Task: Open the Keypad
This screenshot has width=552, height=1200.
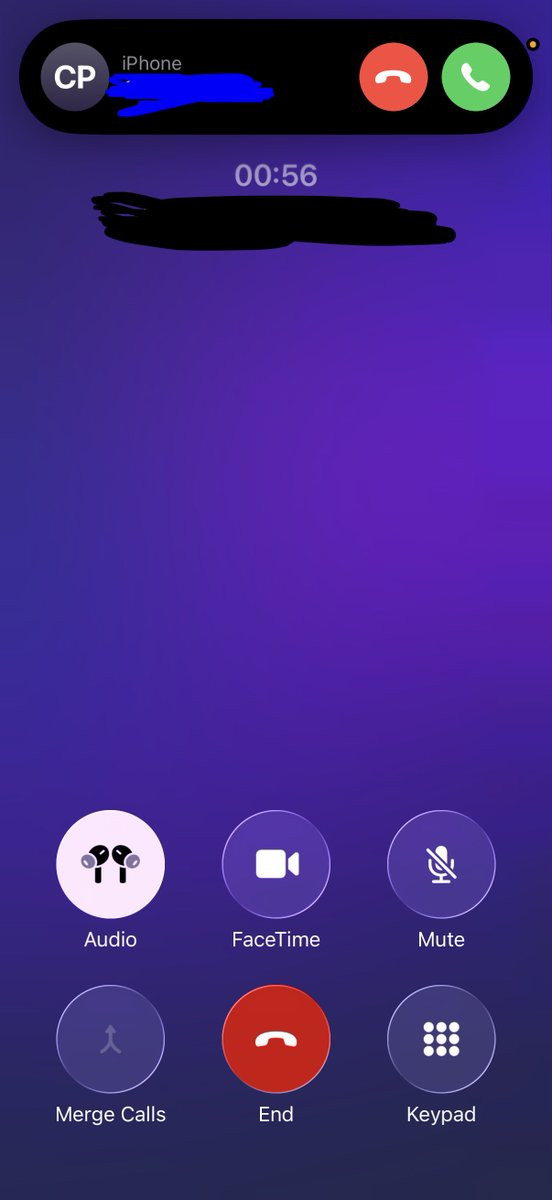Action: click(x=441, y=1039)
